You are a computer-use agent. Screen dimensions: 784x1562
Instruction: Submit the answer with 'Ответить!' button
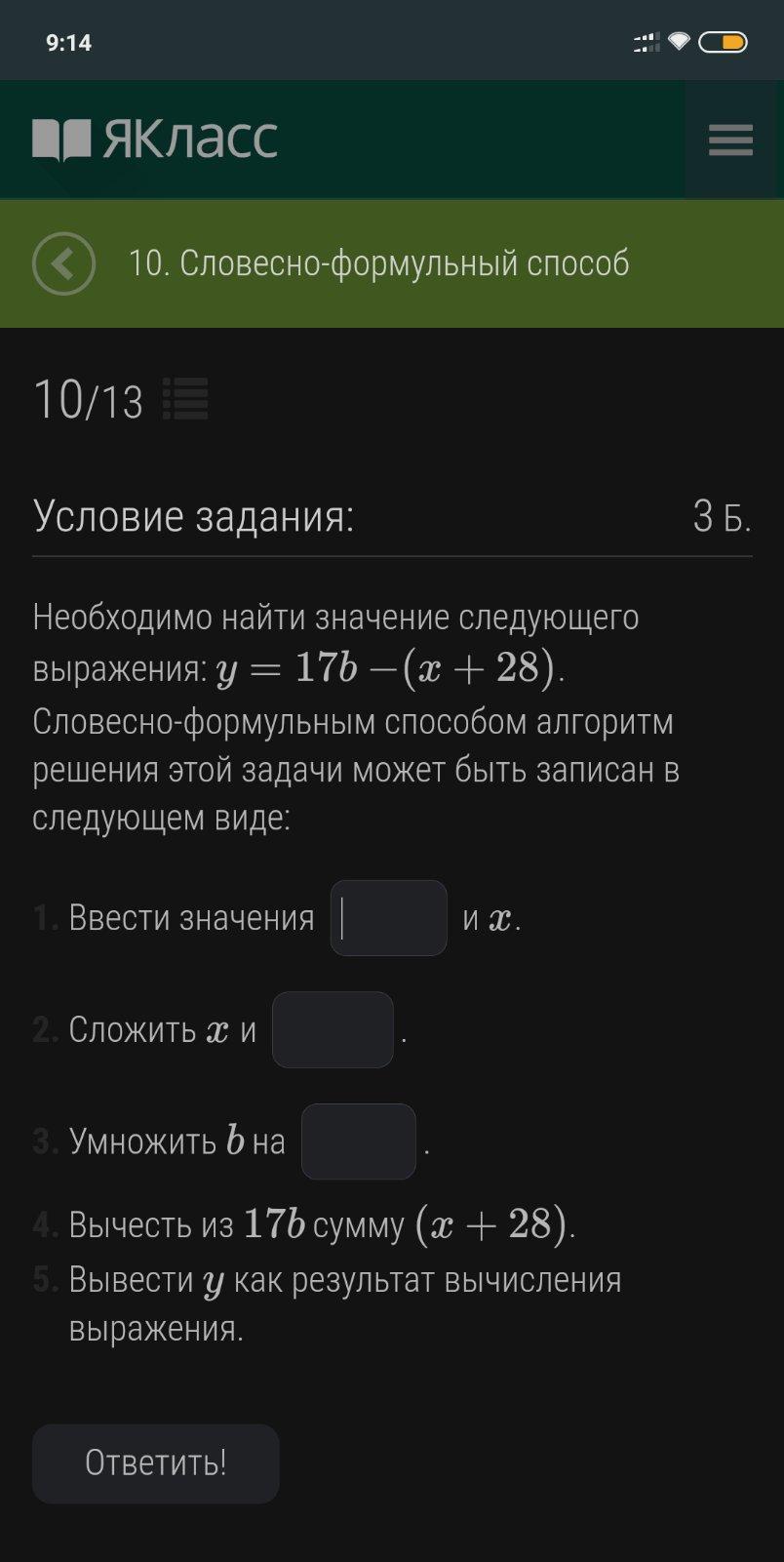pyautogui.click(x=156, y=1462)
